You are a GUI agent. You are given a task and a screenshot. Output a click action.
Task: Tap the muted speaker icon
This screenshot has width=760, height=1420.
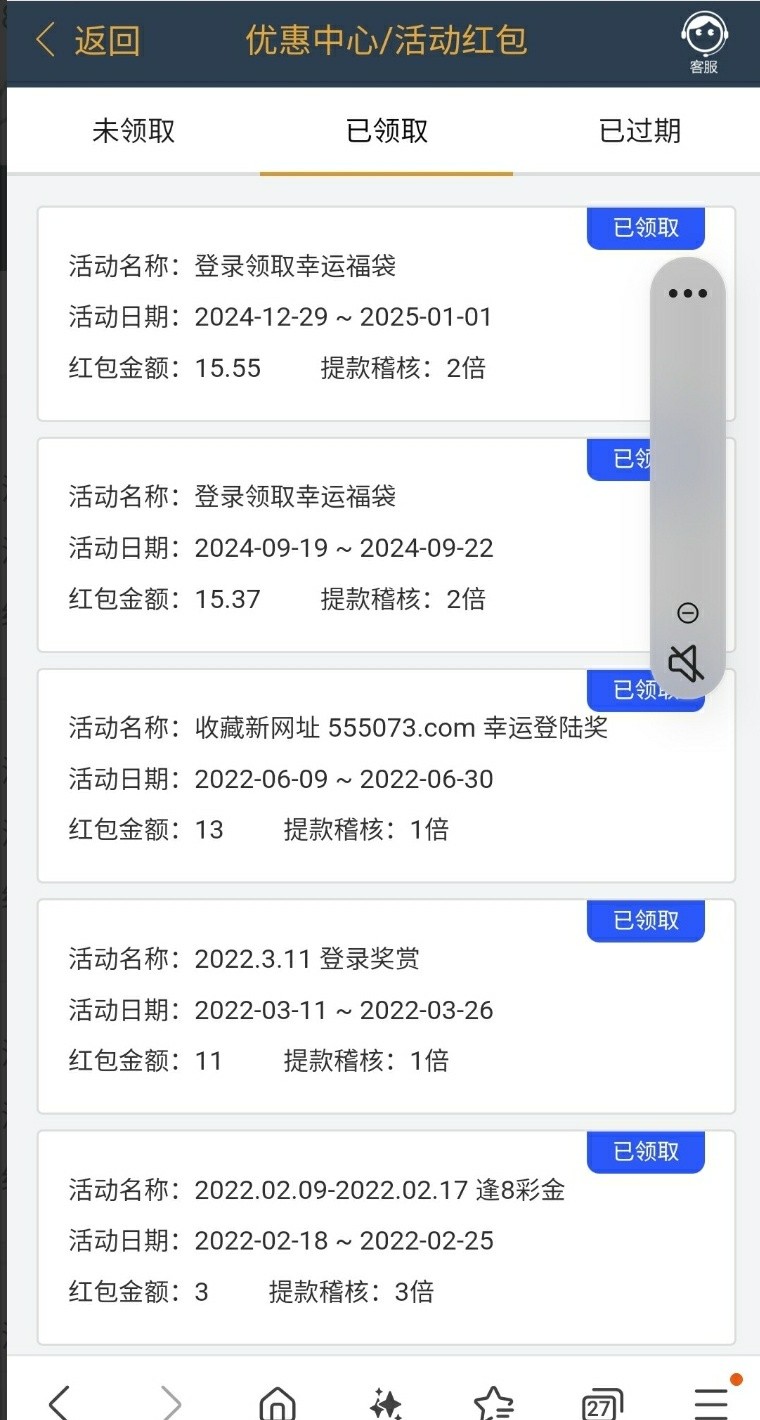pyautogui.click(x=687, y=662)
